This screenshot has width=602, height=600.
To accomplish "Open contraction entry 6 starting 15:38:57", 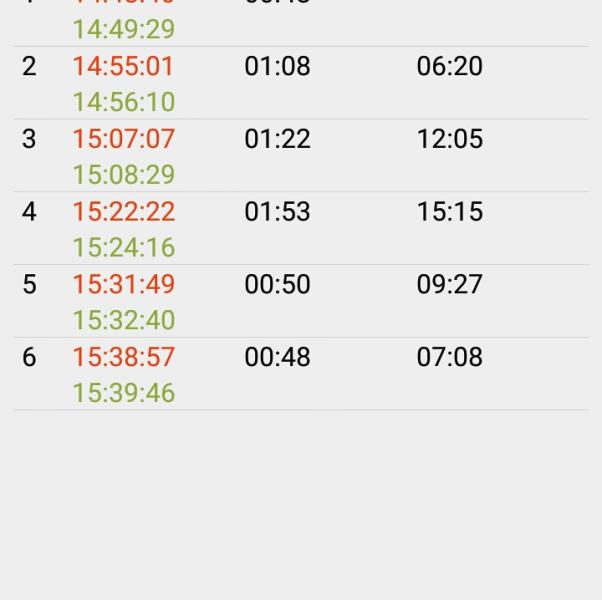I will [300, 374].
